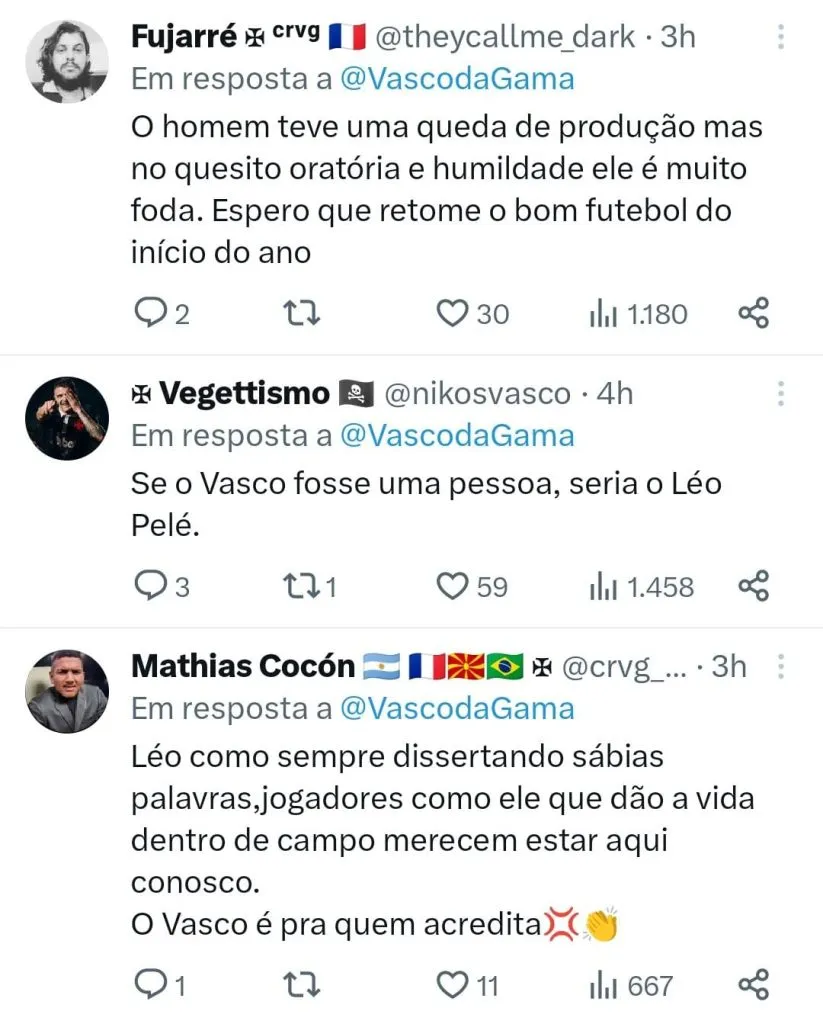Share Mathias Cocón's tweet
The height and width of the screenshot is (1024, 823).
754,986
